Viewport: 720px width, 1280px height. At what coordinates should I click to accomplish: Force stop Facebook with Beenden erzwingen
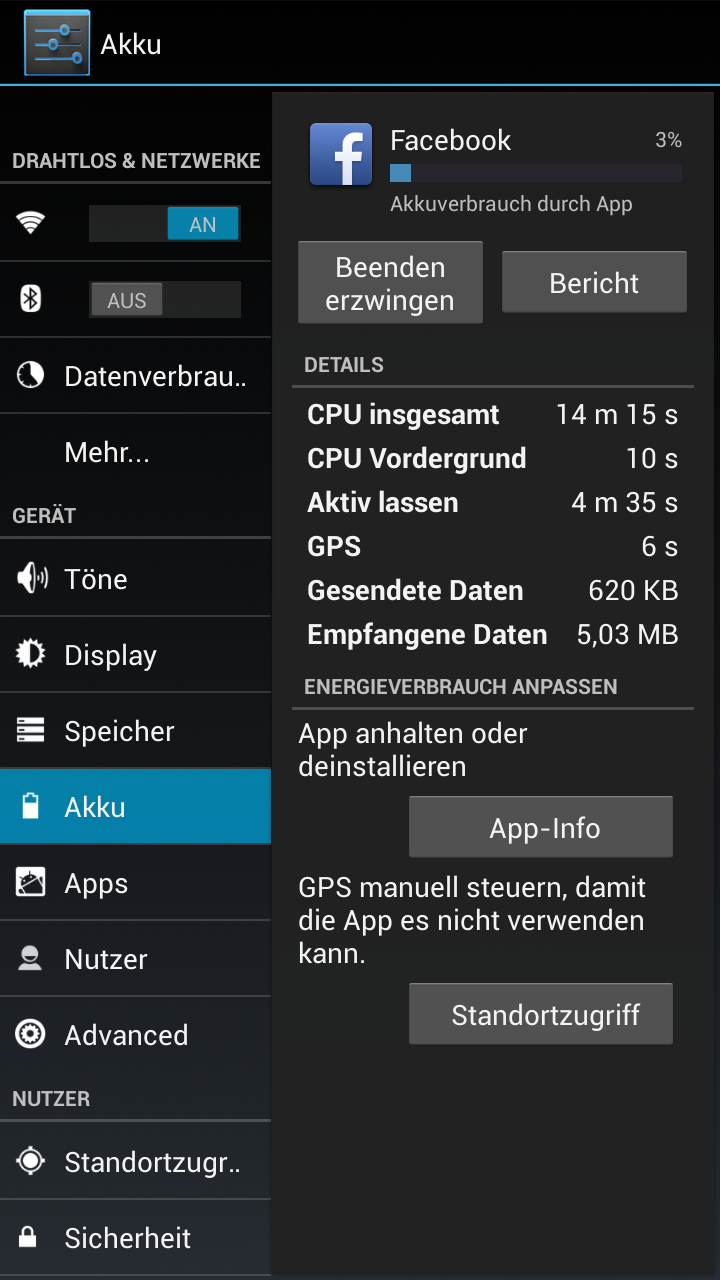point(390,283)
